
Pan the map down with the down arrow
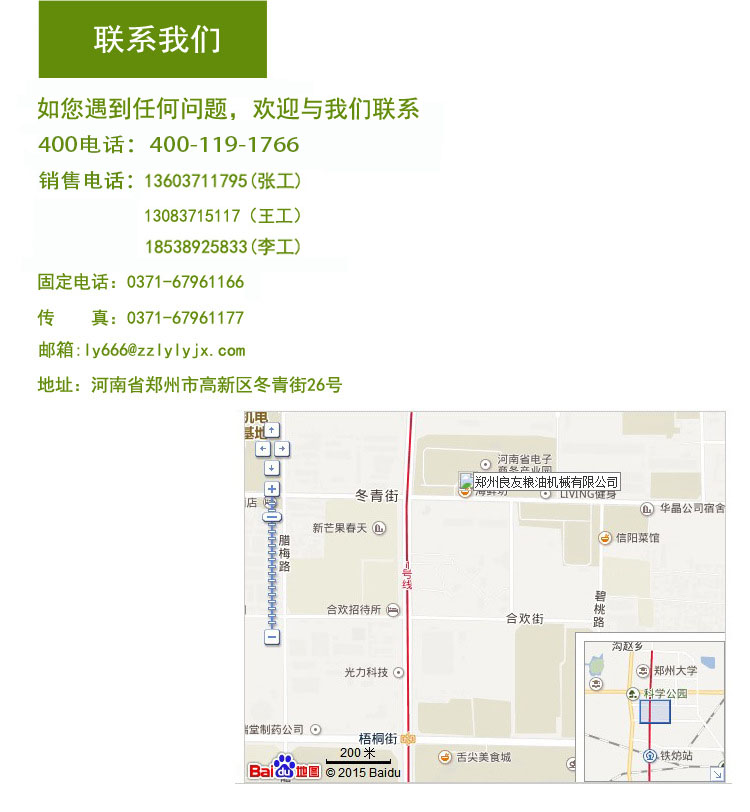click(x=272, y=468)
